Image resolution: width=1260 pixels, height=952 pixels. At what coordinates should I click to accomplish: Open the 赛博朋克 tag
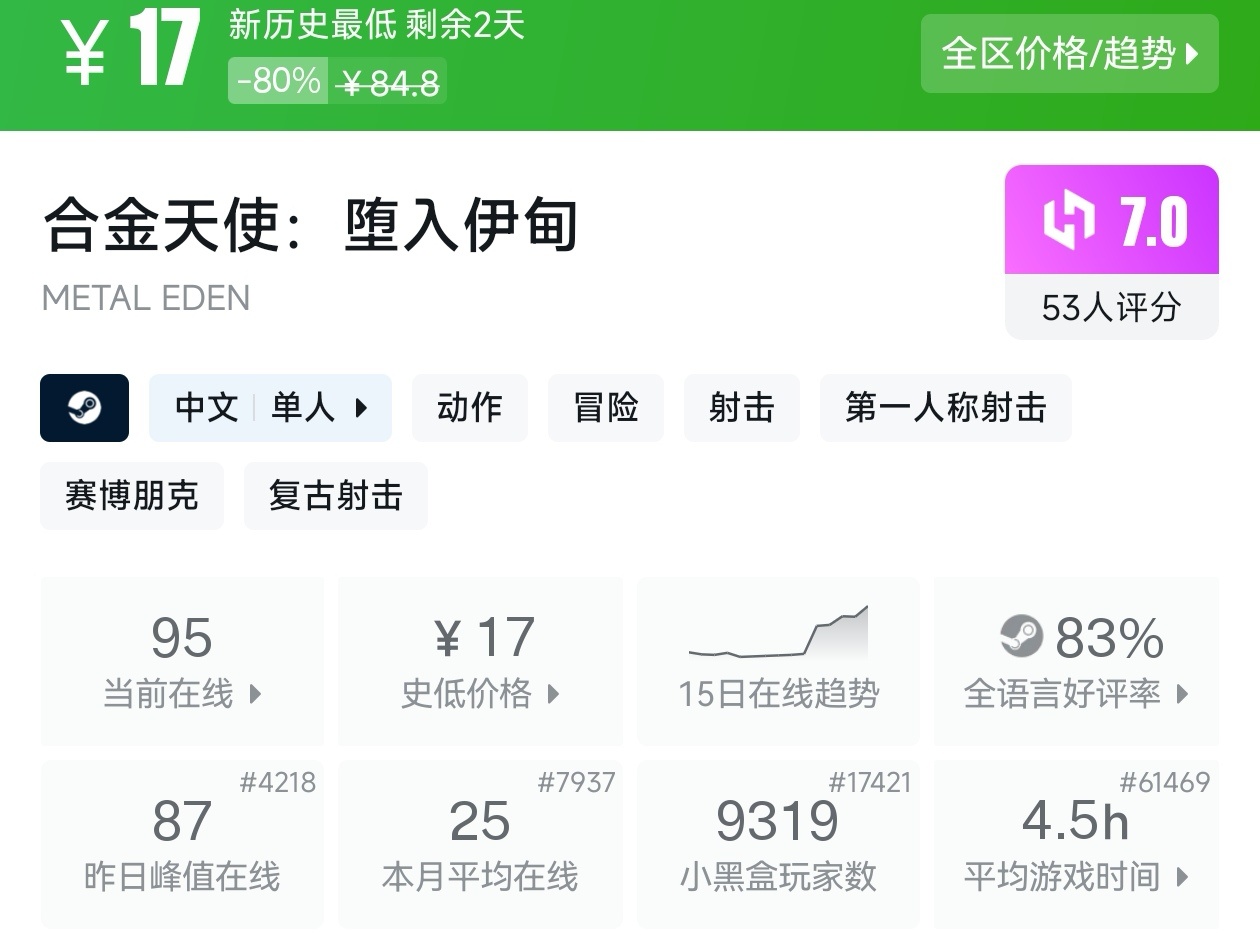point(132,496)
